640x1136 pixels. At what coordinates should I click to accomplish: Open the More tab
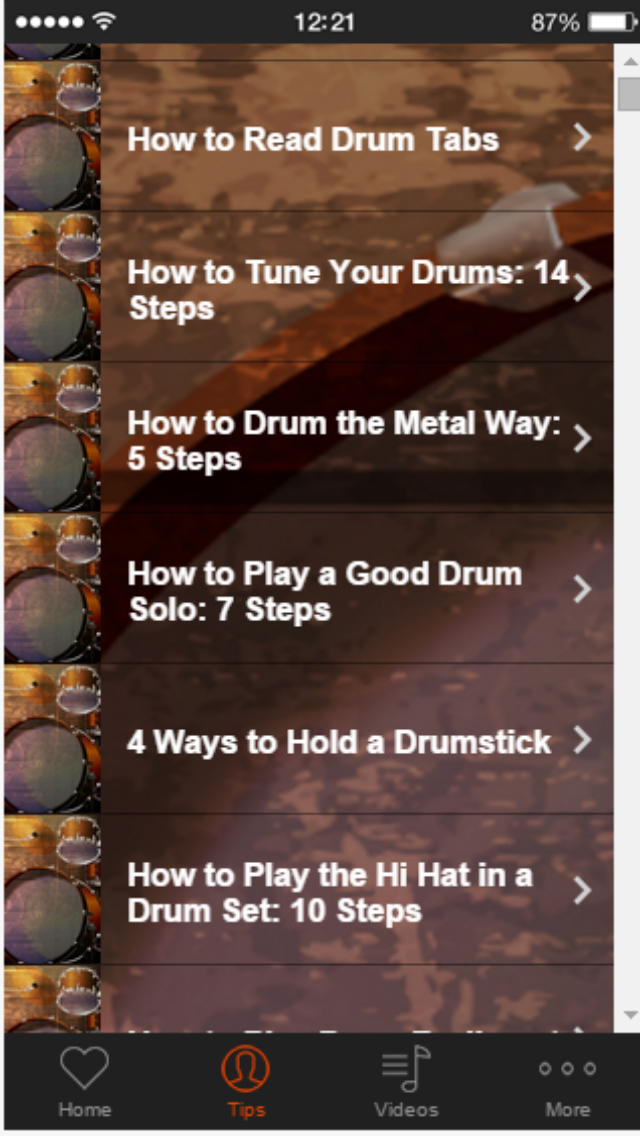(x=567, y=1082)
